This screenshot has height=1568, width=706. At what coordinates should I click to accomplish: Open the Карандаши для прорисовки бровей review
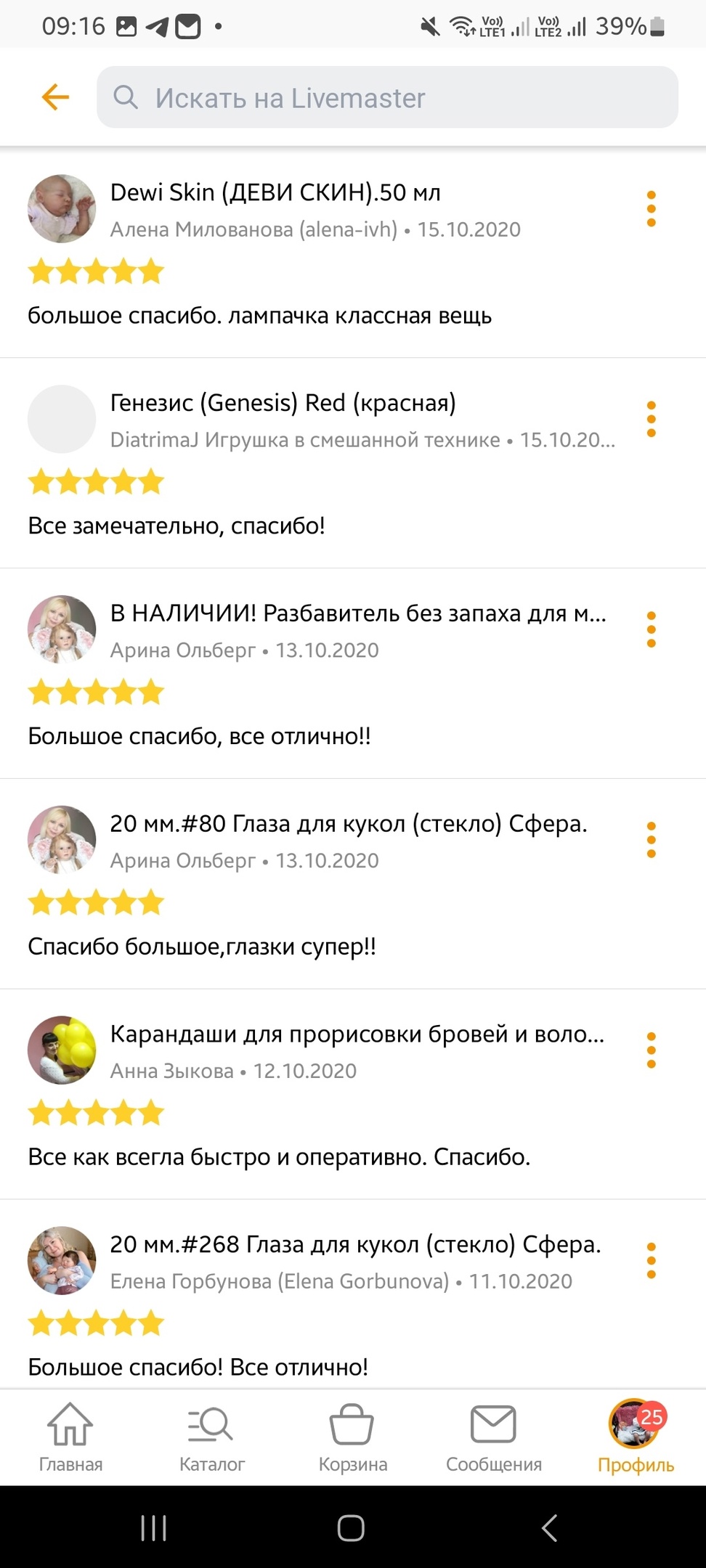[357, 1034]
